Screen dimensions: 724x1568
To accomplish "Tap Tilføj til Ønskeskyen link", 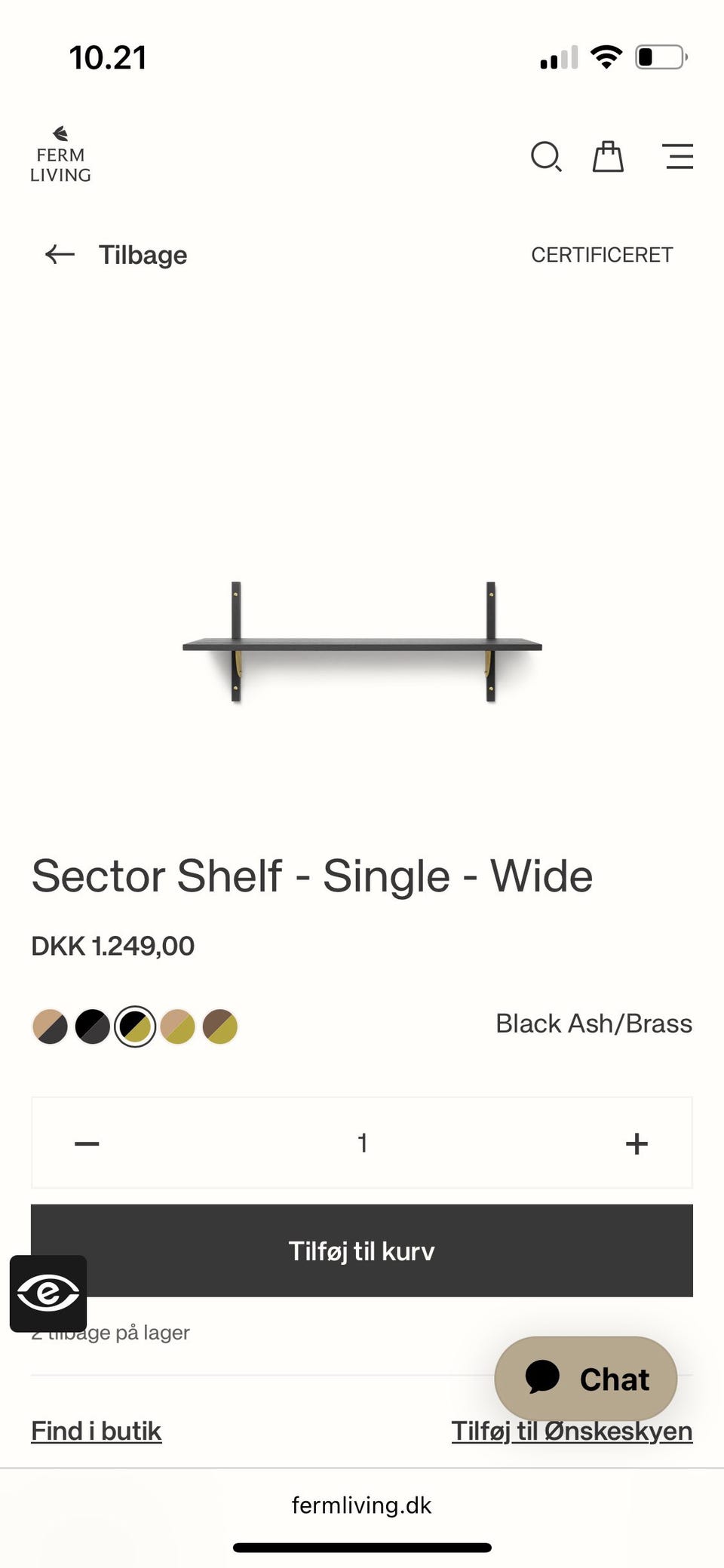I will pos(572,1431).
